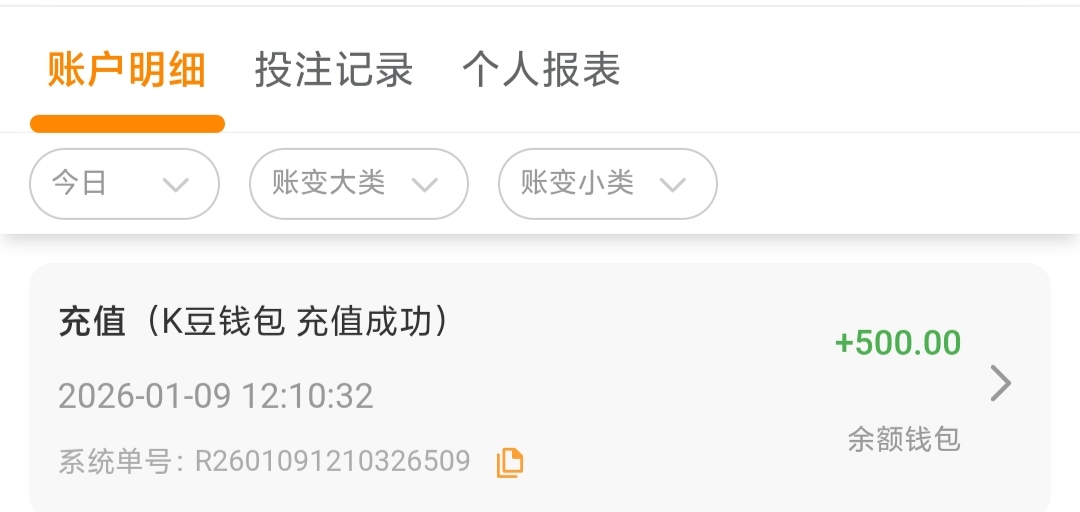1080x512 pixels.
Task: Expand the 账变大类 filter dropdown
Action: (358, 184)
